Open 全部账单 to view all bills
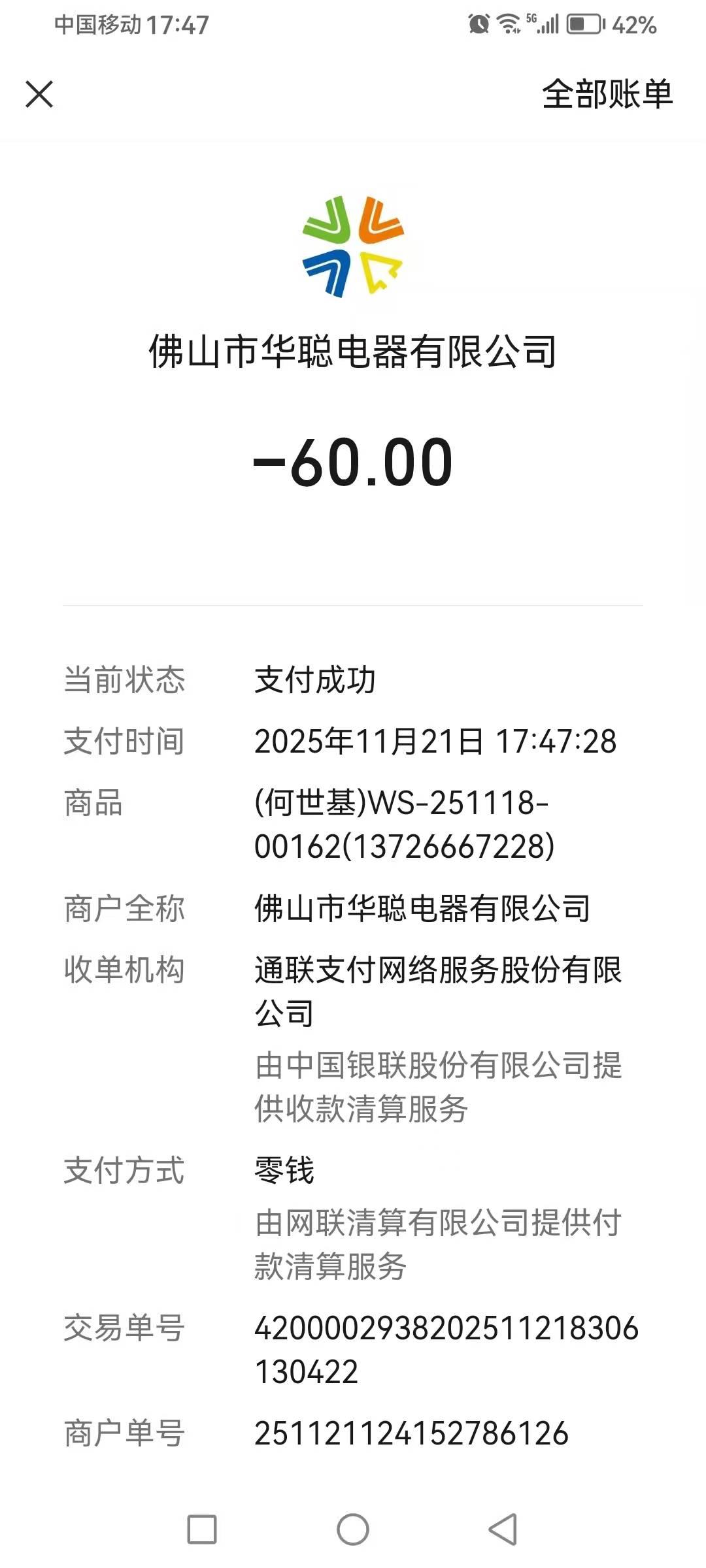The height and width of the screenshot is (1568, 706). (x=607, y=94)
